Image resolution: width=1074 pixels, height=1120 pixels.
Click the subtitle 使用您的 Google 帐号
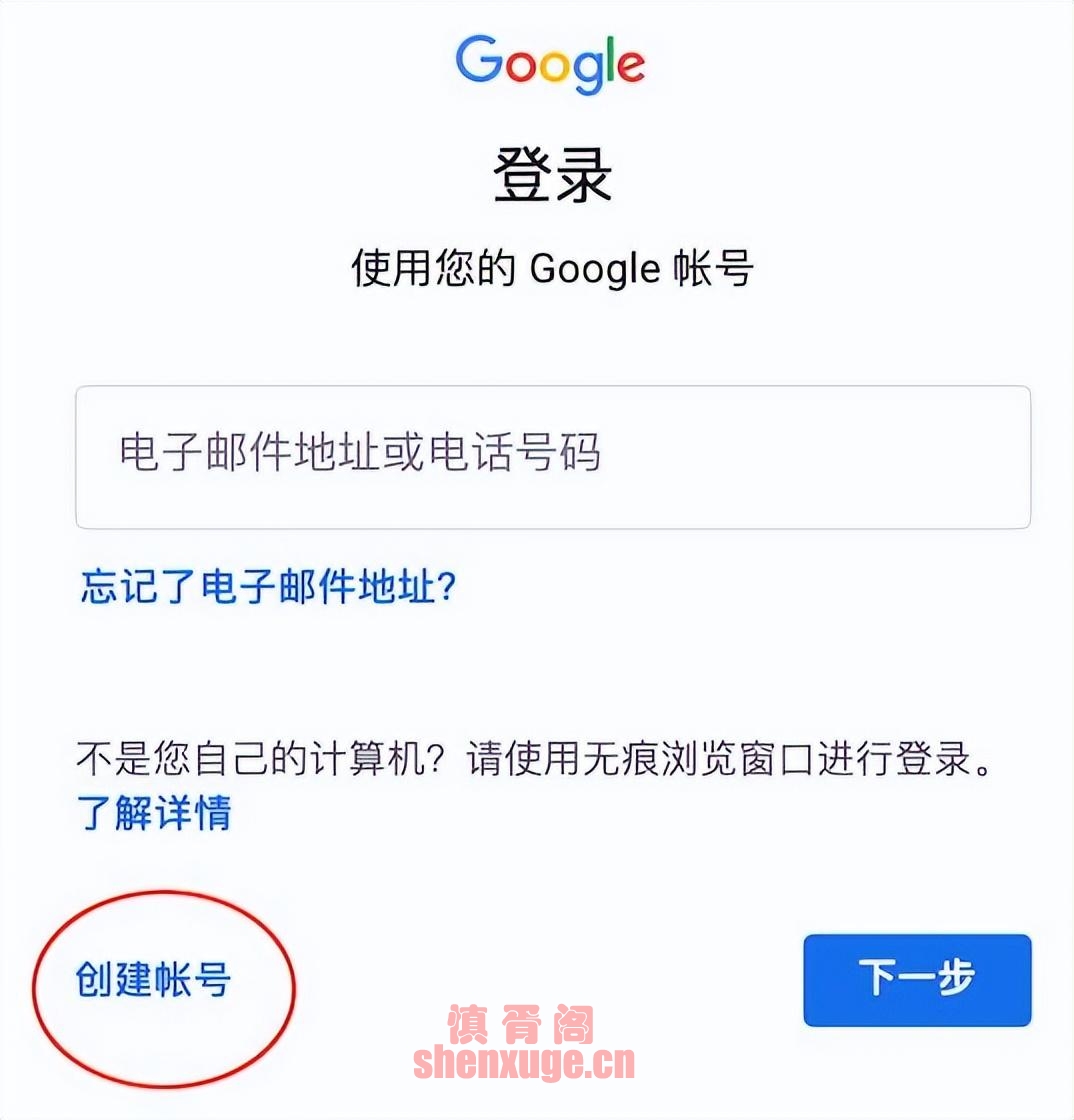[x=553, y=267]
